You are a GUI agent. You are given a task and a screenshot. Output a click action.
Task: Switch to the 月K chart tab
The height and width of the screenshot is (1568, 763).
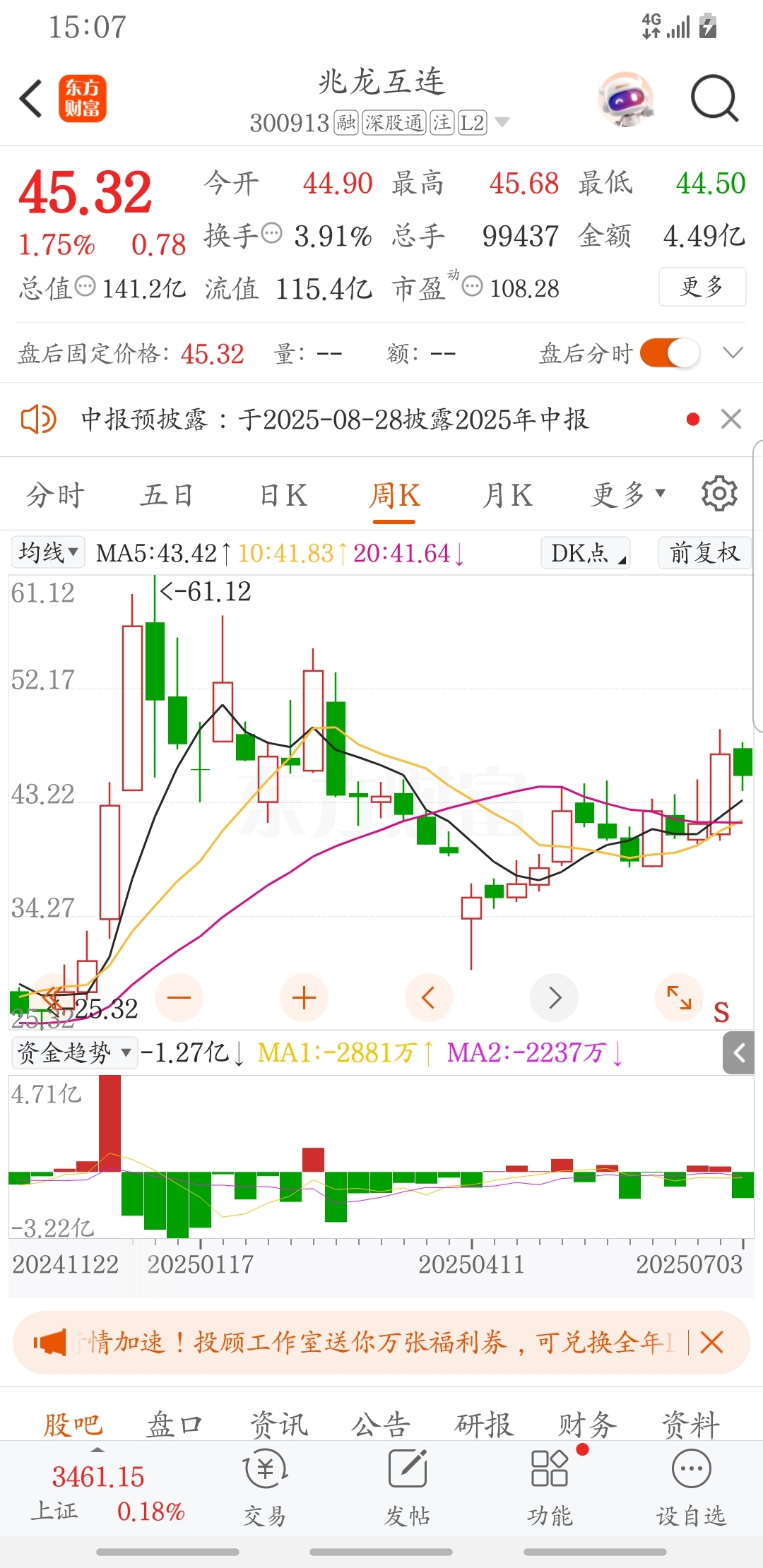(507, 495)
